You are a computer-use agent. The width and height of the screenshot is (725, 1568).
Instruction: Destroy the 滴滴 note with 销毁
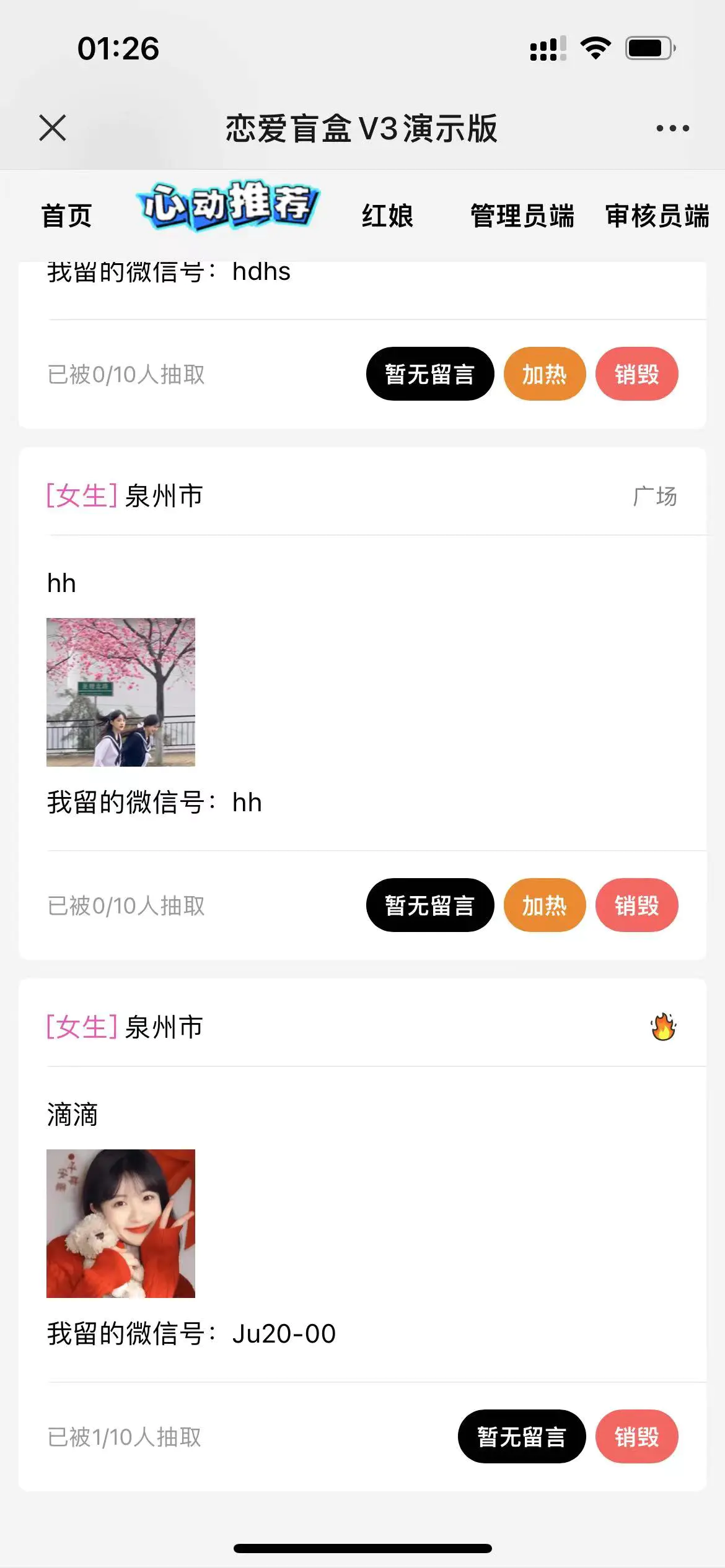pyautogui.click(x=636, y=1437)
